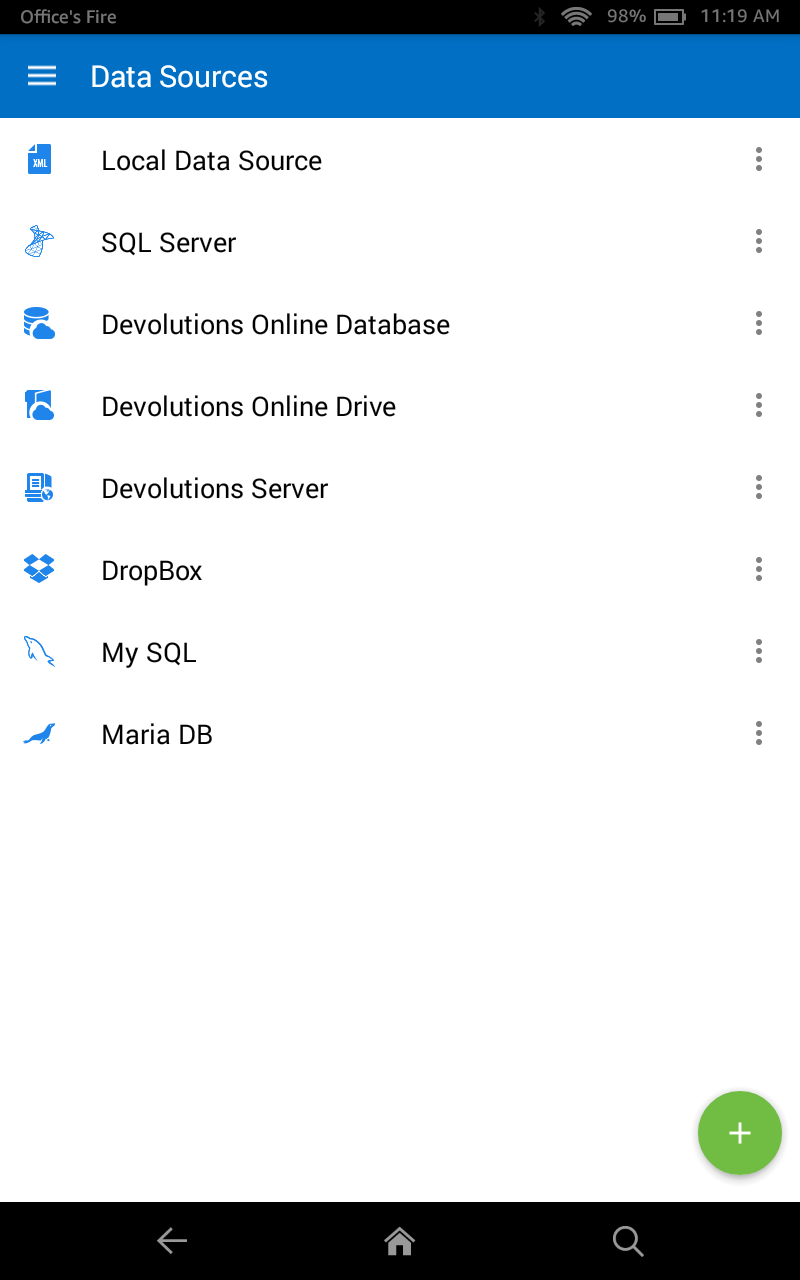Open the search icon in the navigation bar
The width and height of the screenshot is (800, 1280).
point(628,1241)
